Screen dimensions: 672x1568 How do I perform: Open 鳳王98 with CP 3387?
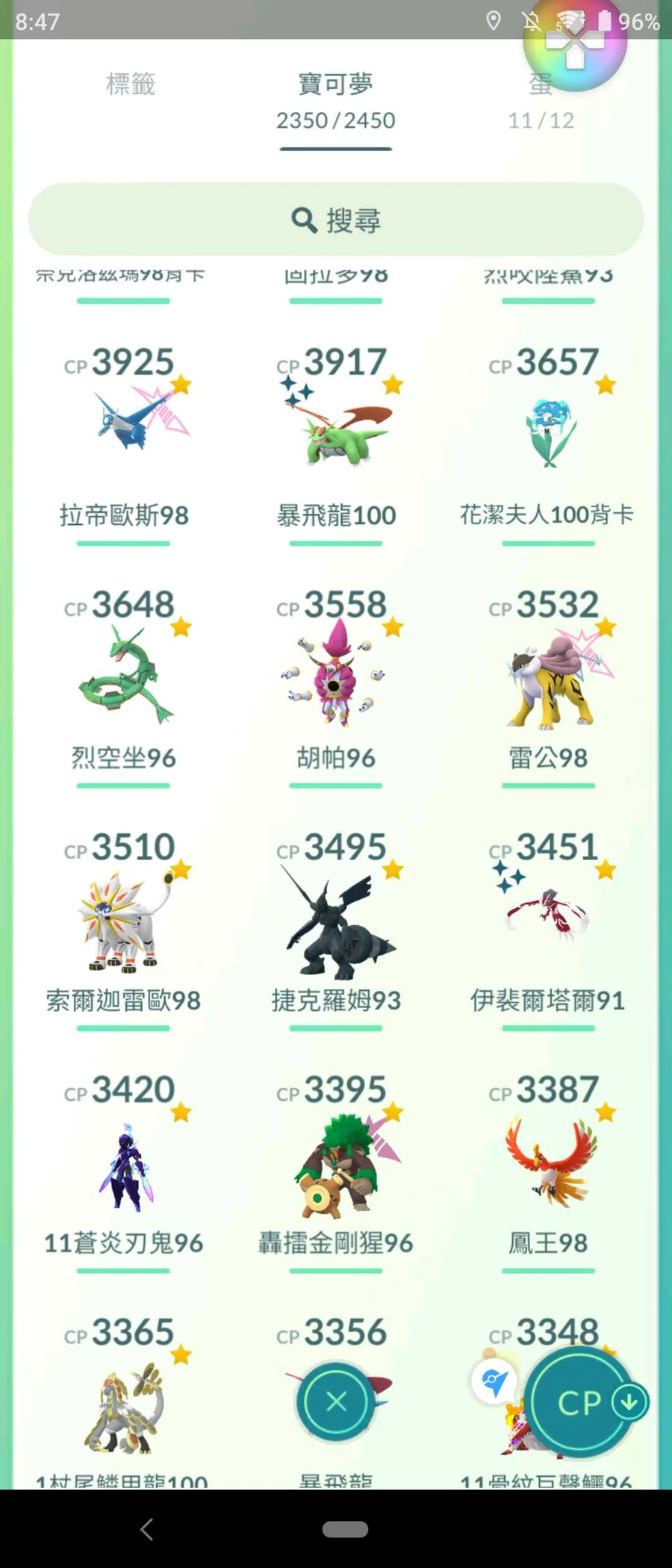pyautogui.click(x=548, y=1159)
